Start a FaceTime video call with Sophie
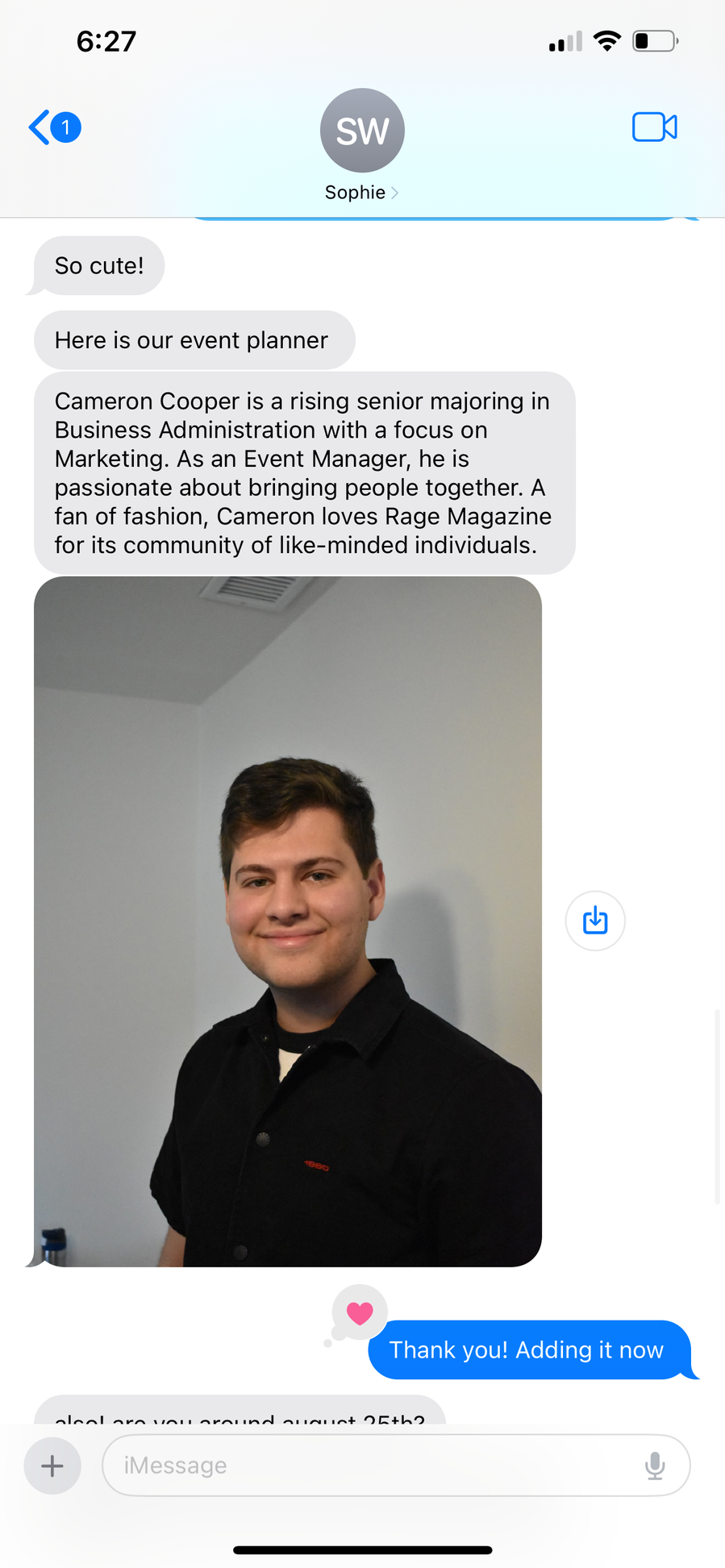 click(654, 127)
